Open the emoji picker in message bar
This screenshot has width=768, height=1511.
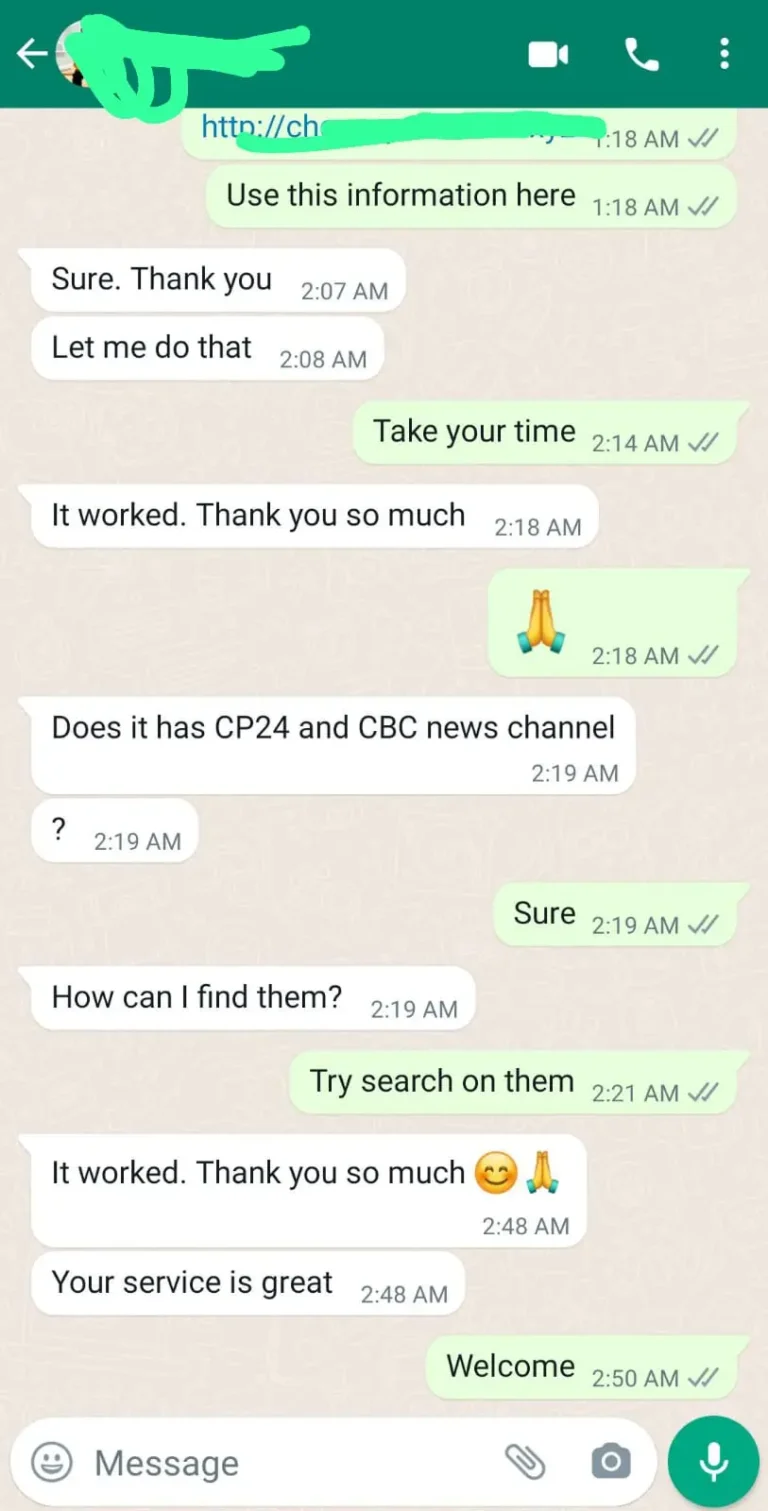(x=49, y=1461)
